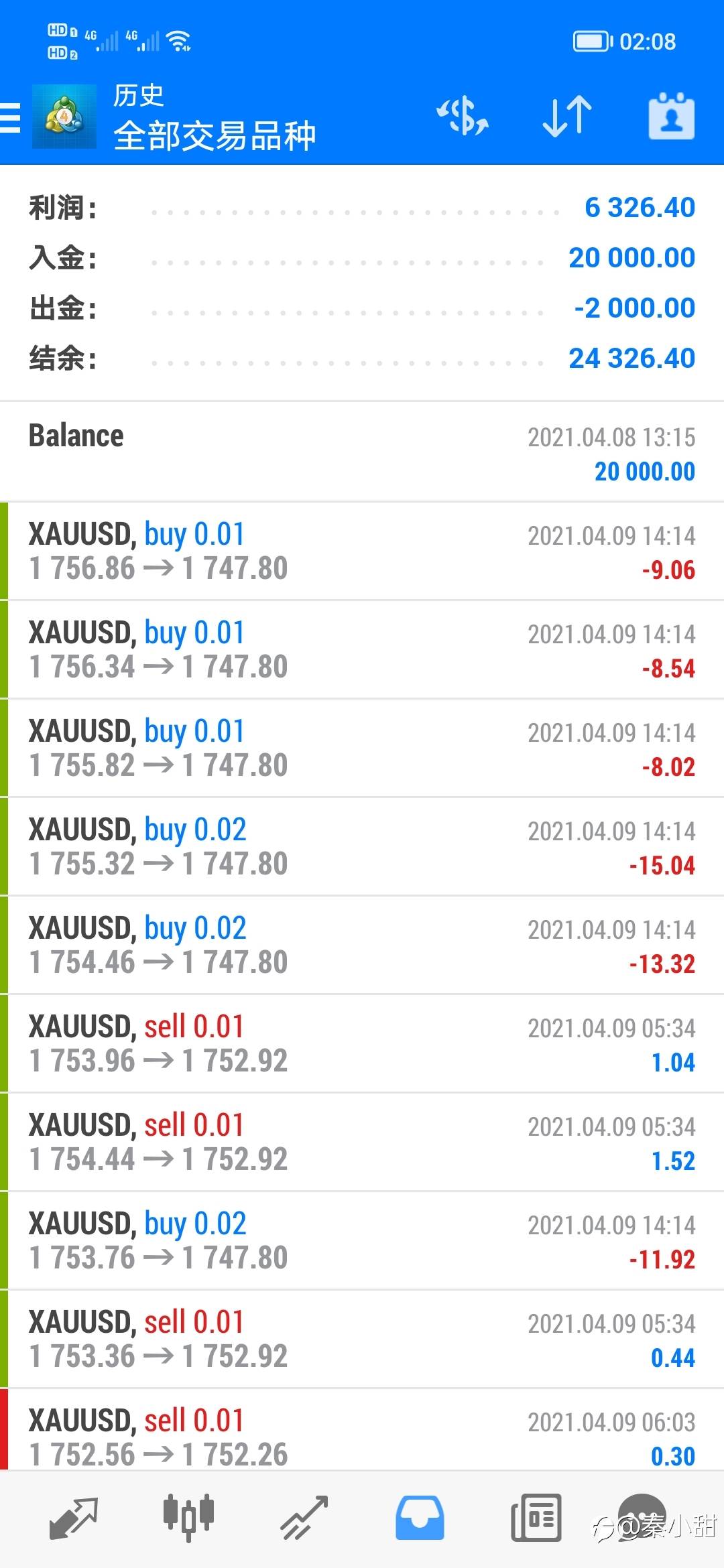Open the News tab
The height and width of the screenshot is (1568, 724).
[x=536, y=1517]
